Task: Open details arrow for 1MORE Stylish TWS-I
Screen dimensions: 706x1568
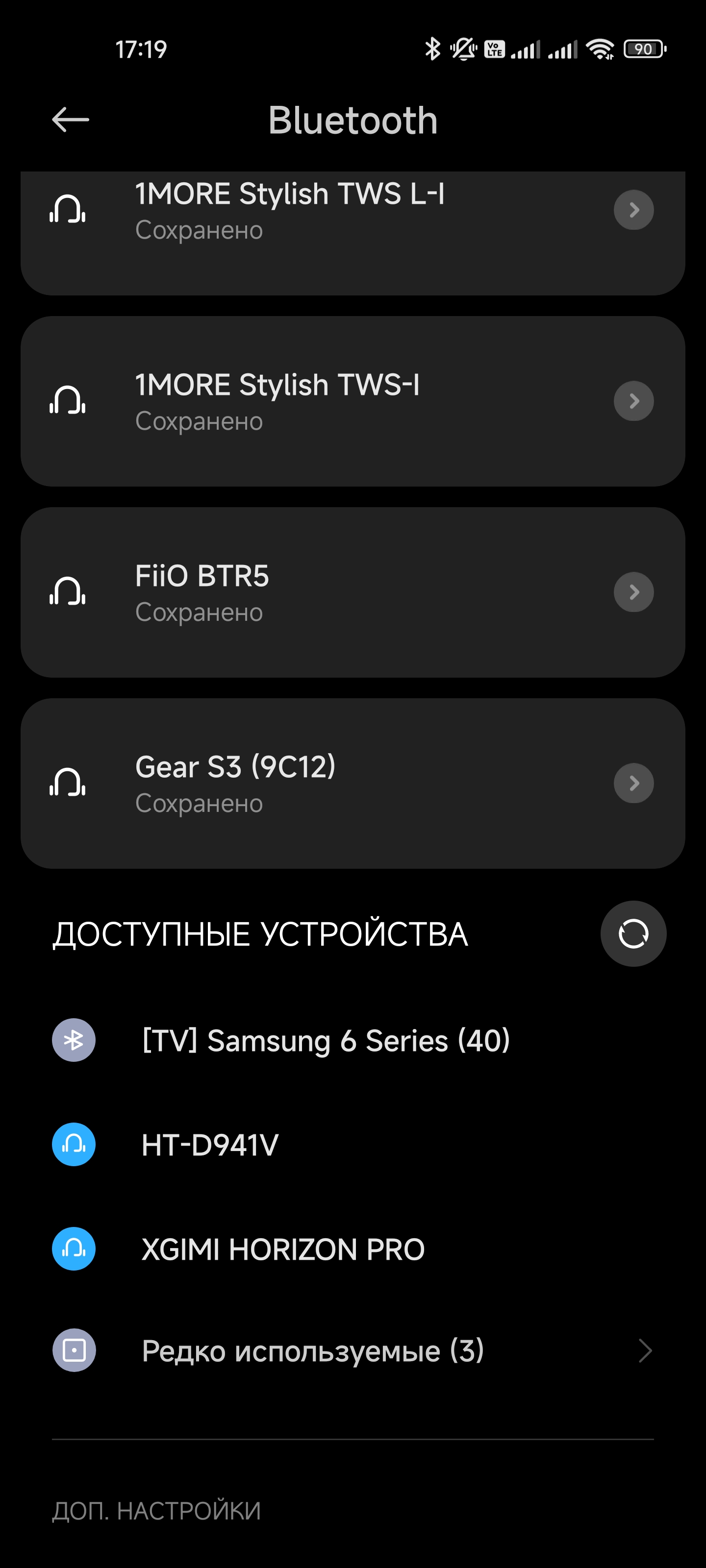Action: (x=633, y=401)
